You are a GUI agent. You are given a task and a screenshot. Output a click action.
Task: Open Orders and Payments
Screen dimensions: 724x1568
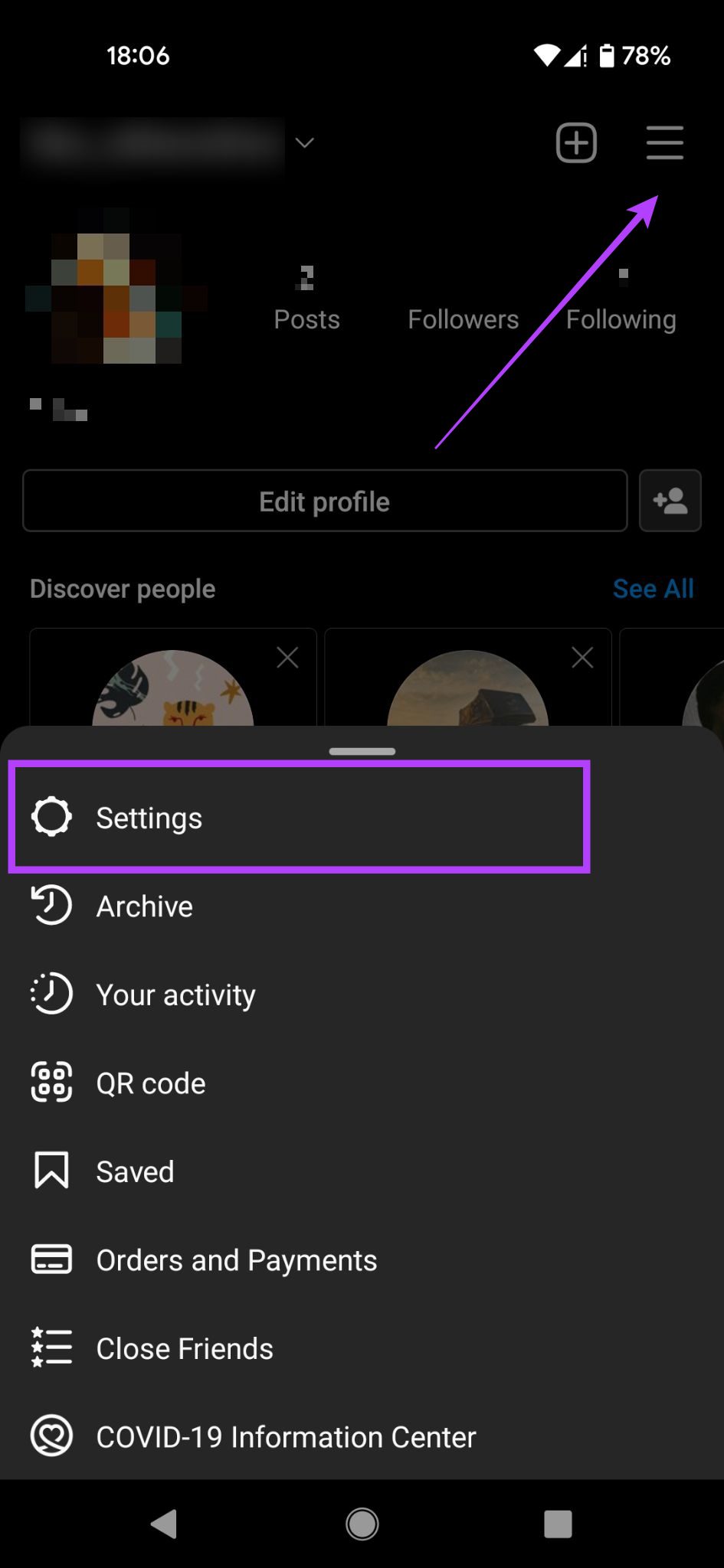pyautogui.click(x=236, y=1260)
